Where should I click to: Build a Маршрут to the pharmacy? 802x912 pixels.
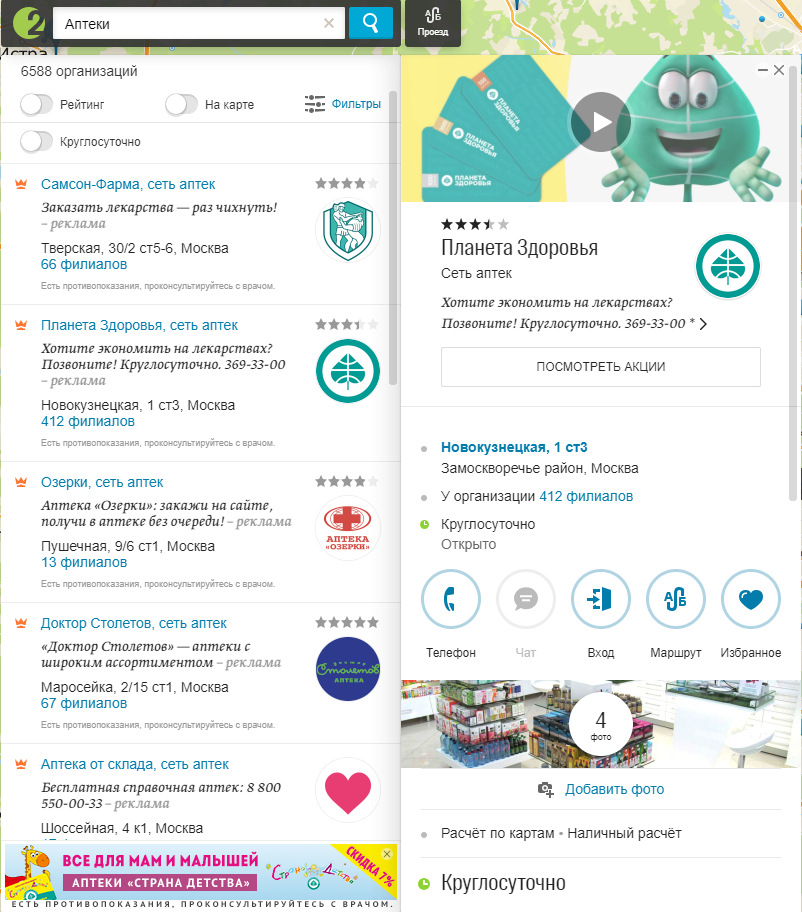(676, 600)
